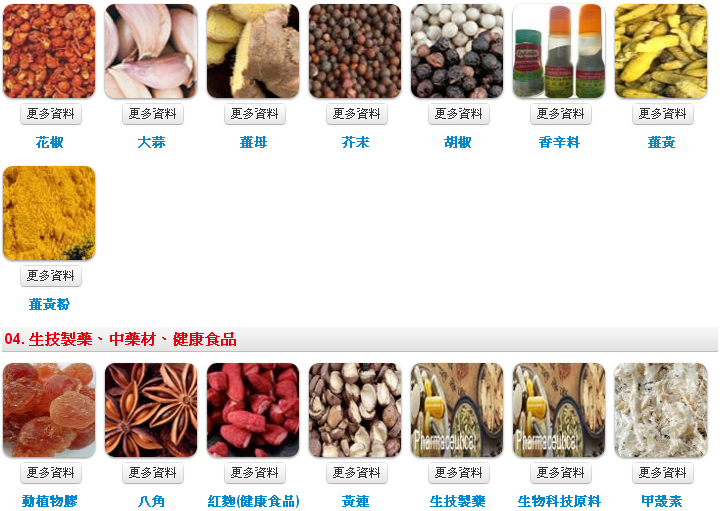
Task: Open the 生技製藥 link
Action: coord(457,501)
